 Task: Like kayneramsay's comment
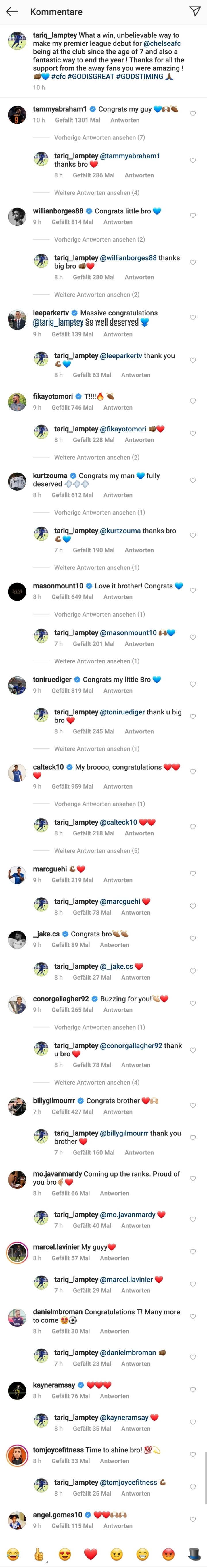[193, 1390]
